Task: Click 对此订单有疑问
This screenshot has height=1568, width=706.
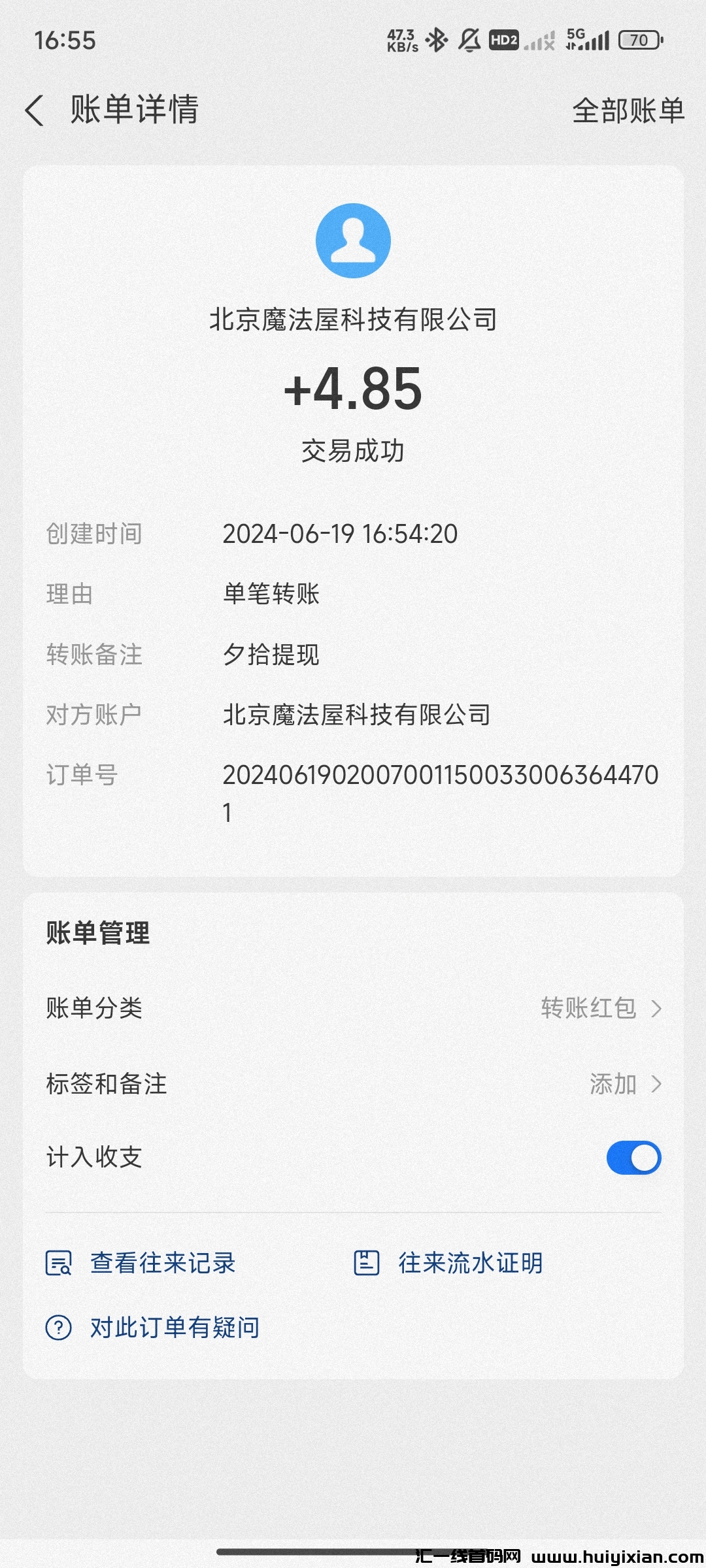Action: click(x=173, y=1326)
